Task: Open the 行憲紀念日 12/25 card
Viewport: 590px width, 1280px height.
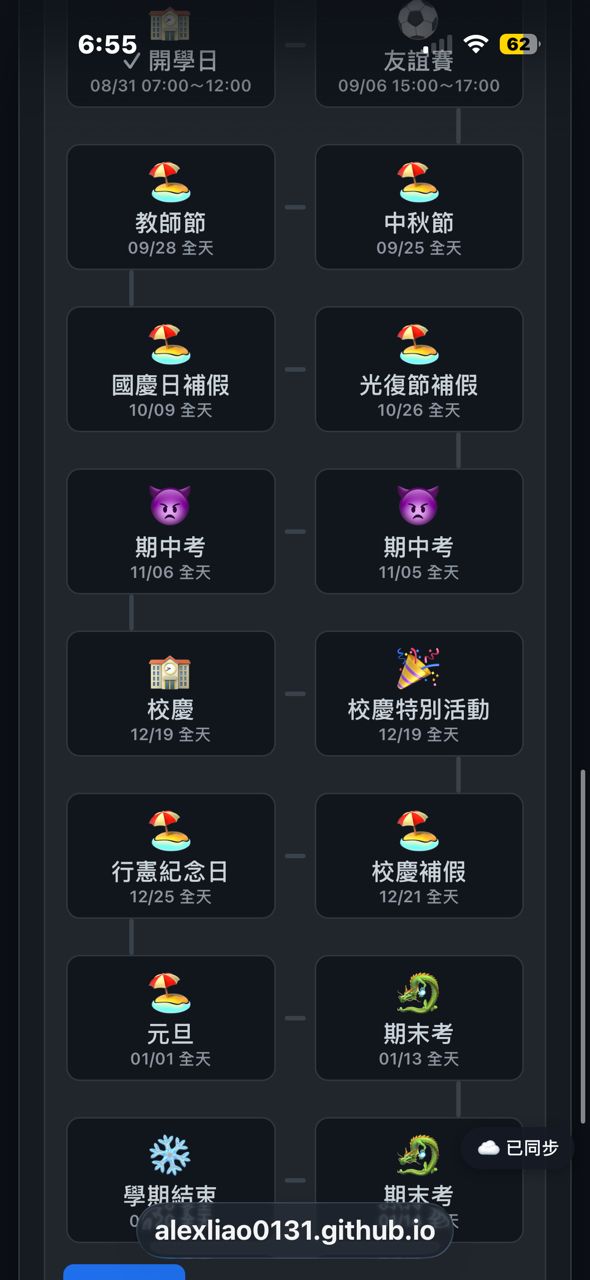Action: click(x=171, y=855)
